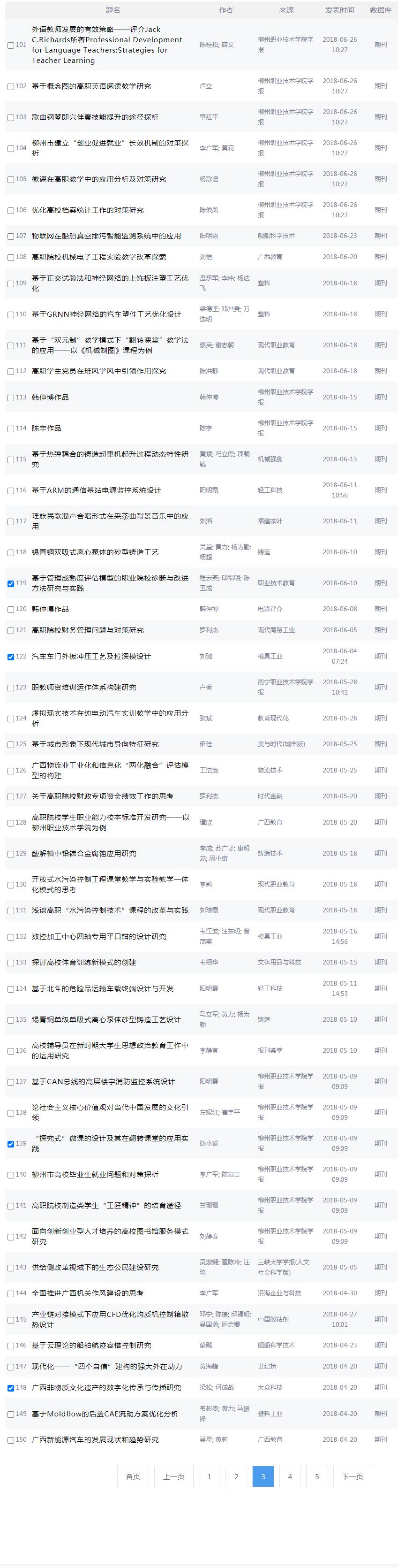Go to the first page 首页
The width and height of the screenshot is (398, 1568).
click(133, 1476)
